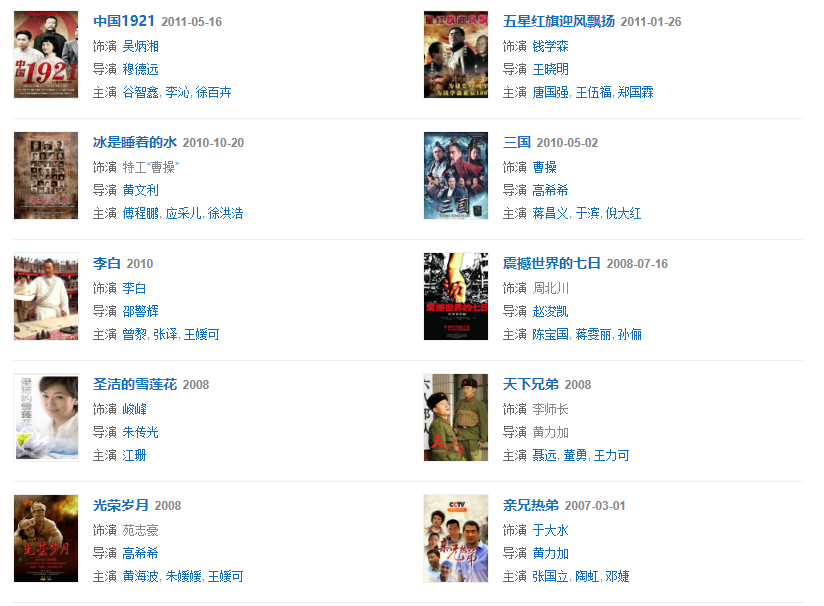This screenshot has height=606, width=824.
Task: Tap the 五星红旗迎风飘扬 poster thumbnail
Action: point(456,55)
